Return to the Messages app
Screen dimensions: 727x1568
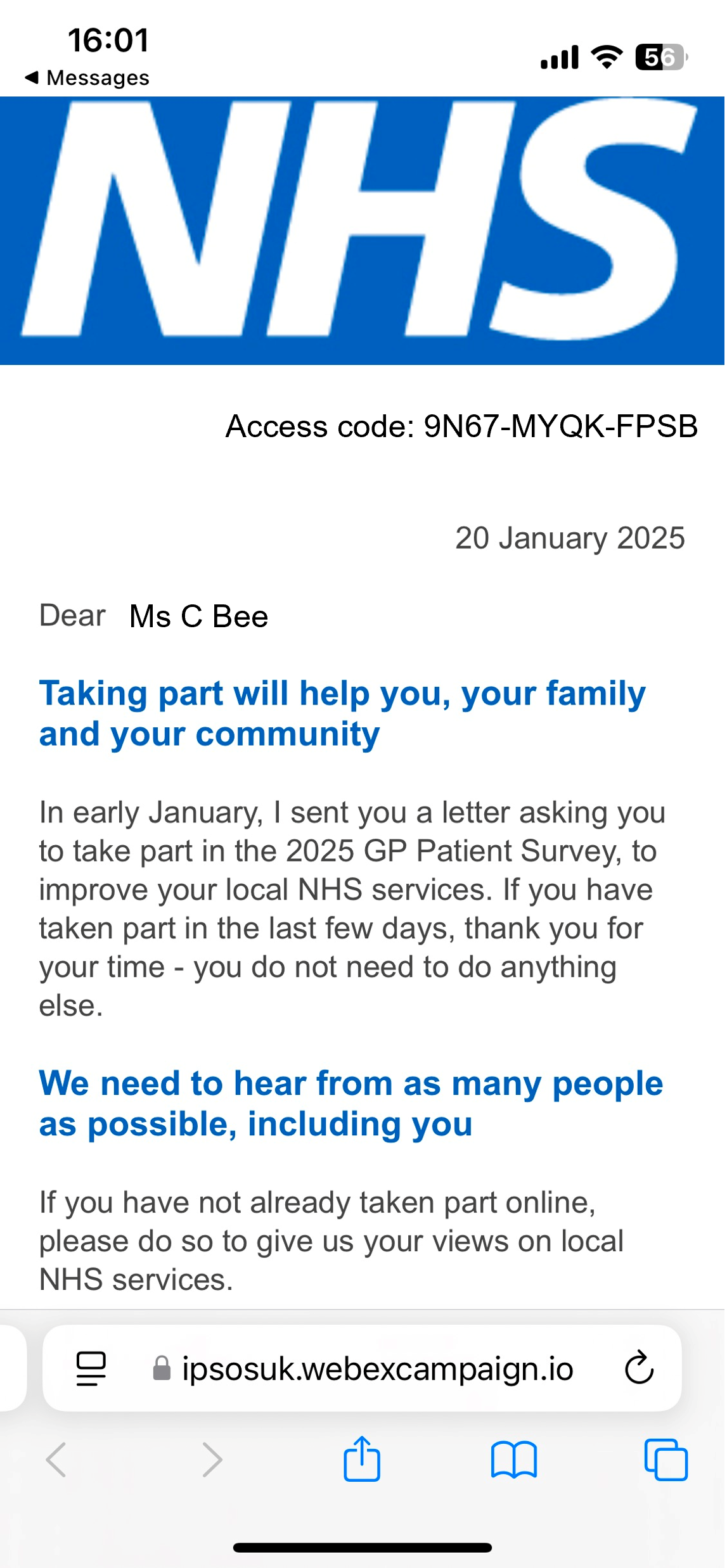click(87, 78)
